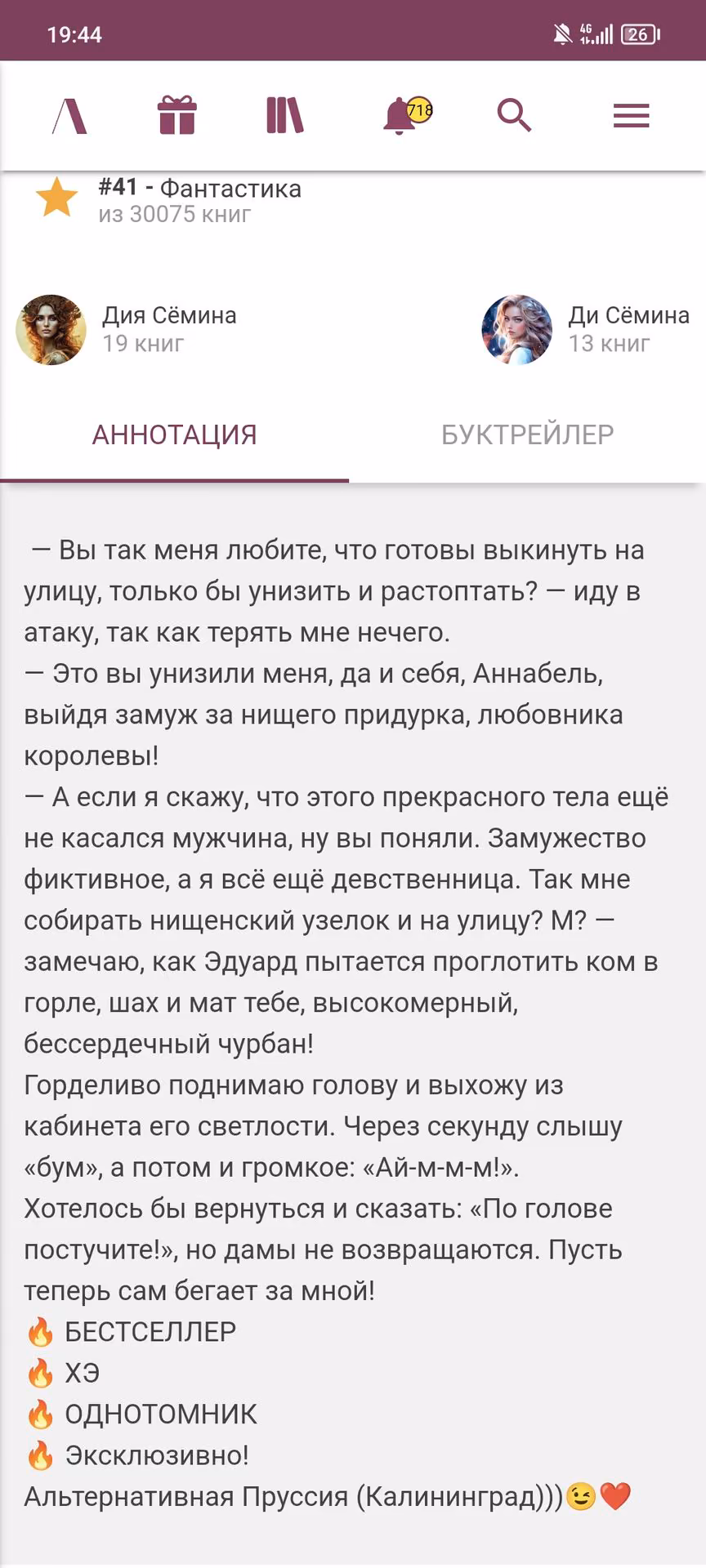Open the hamburger menu
Viewport: 706px width, 1568px height.
(632, 116)
